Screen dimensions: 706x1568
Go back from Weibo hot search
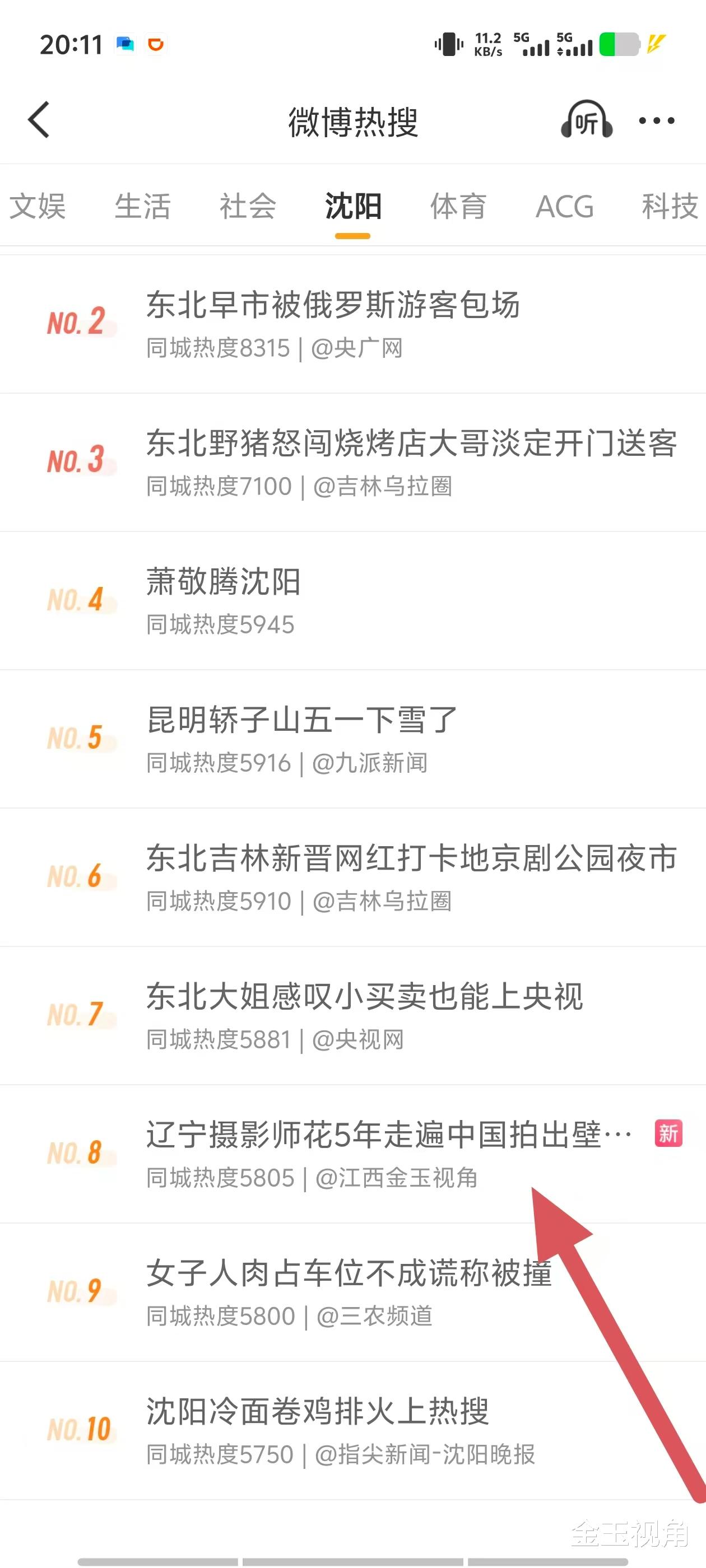[x=38, y=120]
